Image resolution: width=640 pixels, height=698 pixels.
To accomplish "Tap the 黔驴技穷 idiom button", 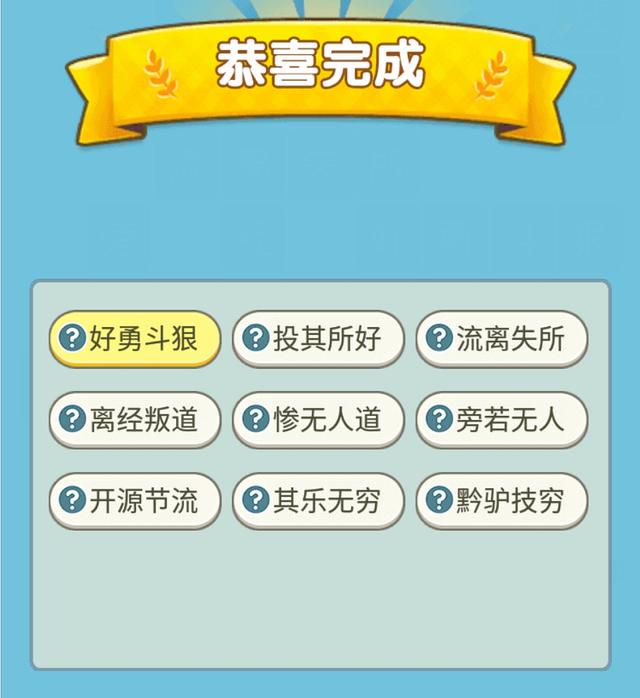I will click(501, 500).
